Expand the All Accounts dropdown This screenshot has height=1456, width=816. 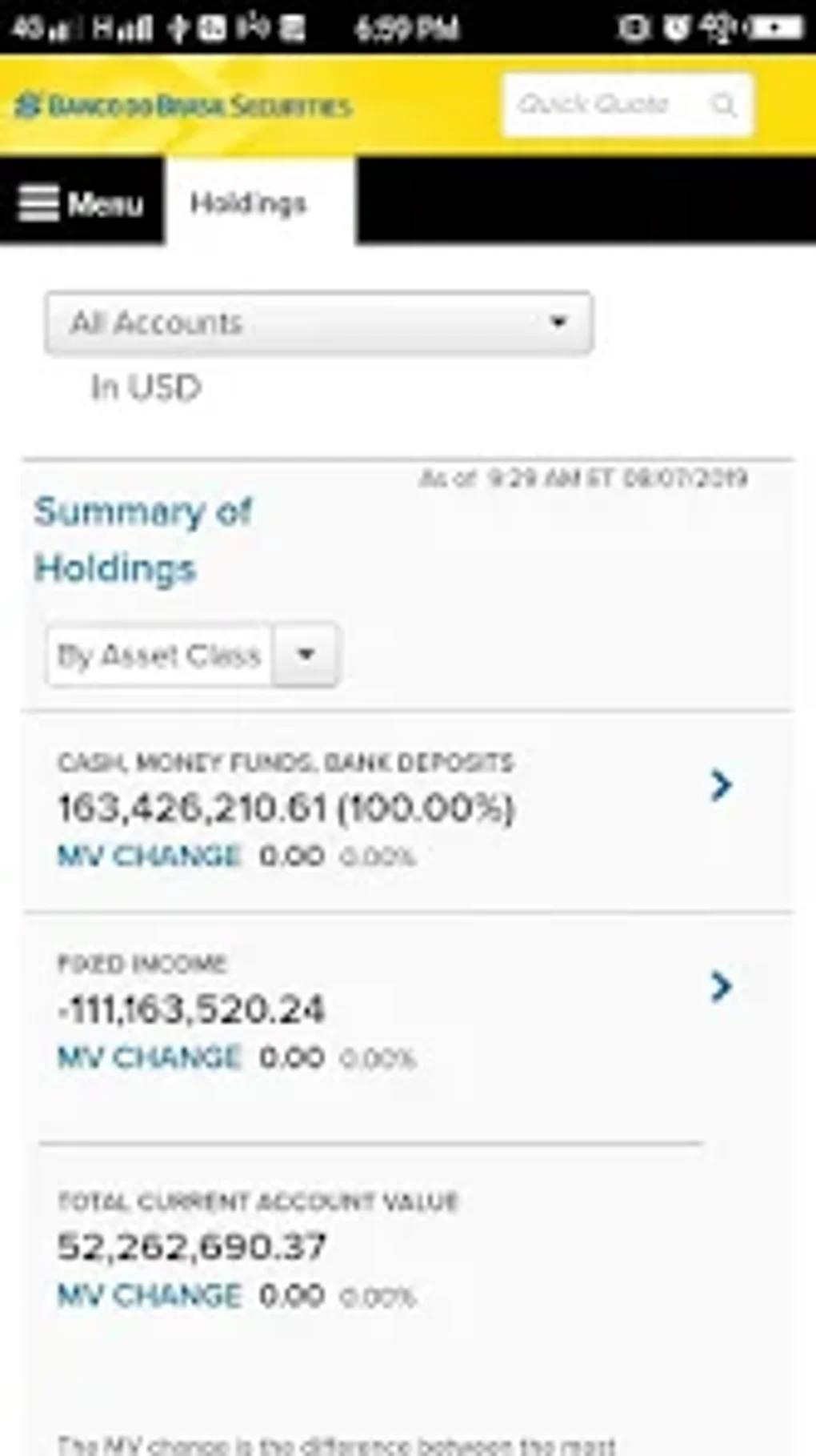tap(318, 323)
